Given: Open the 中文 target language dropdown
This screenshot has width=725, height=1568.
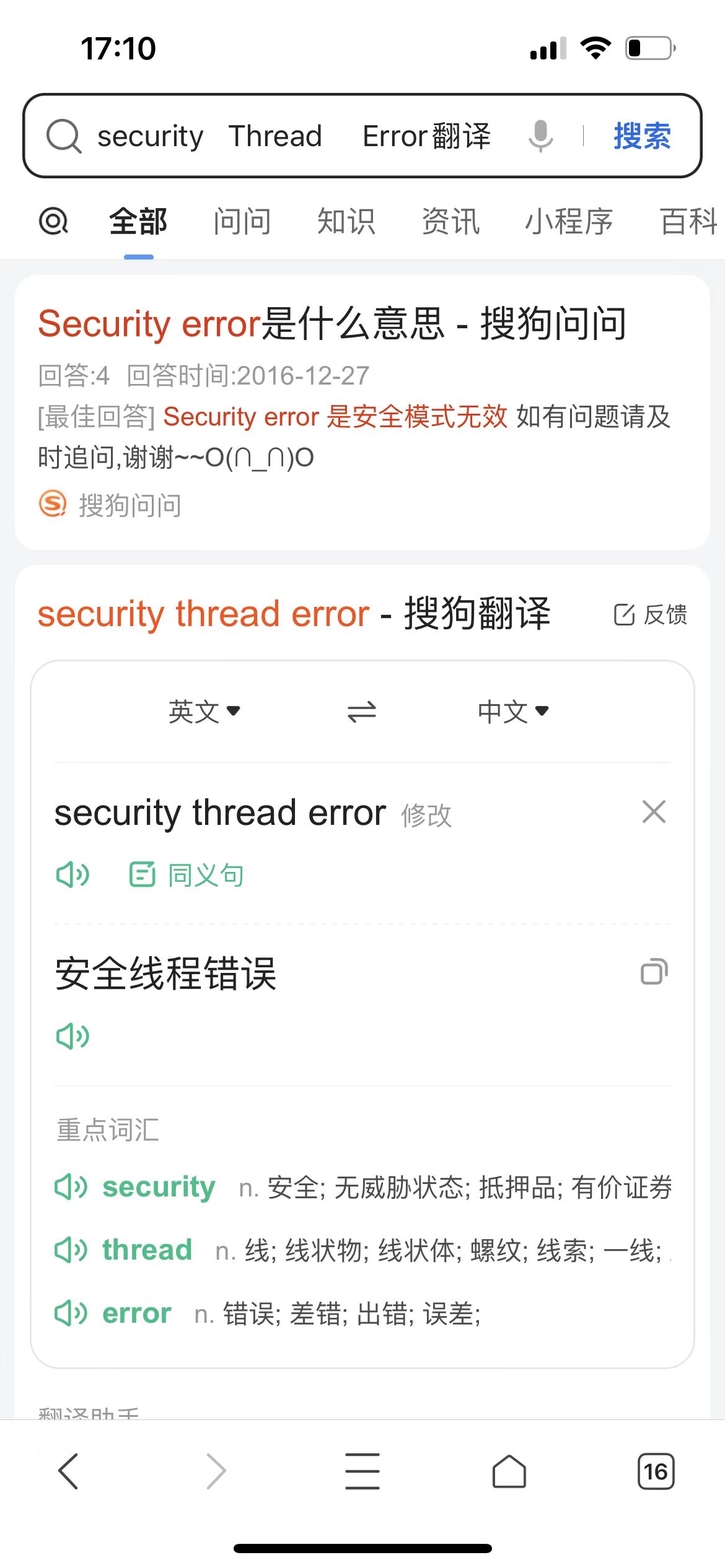Looking at the screenshot, I should tap(513, 712).
